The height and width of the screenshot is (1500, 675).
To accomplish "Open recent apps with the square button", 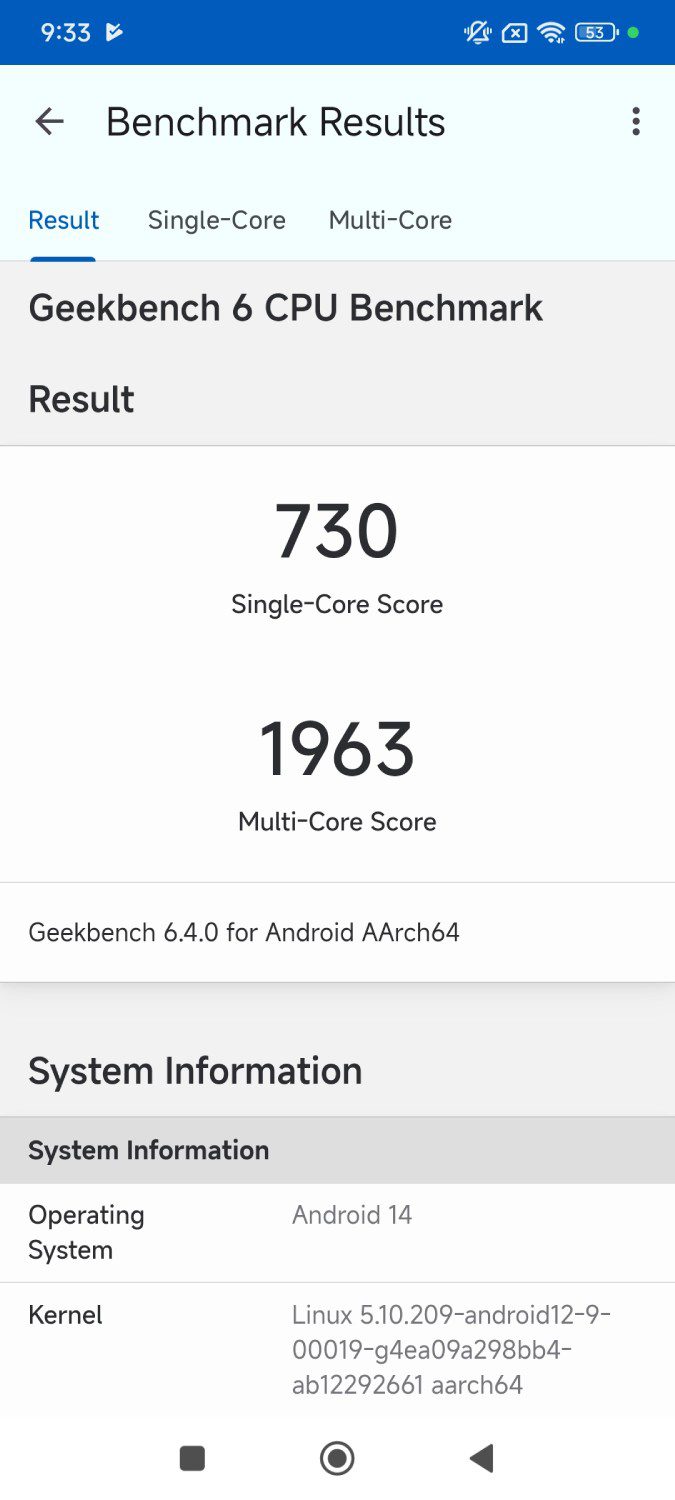I will 192,1459.
